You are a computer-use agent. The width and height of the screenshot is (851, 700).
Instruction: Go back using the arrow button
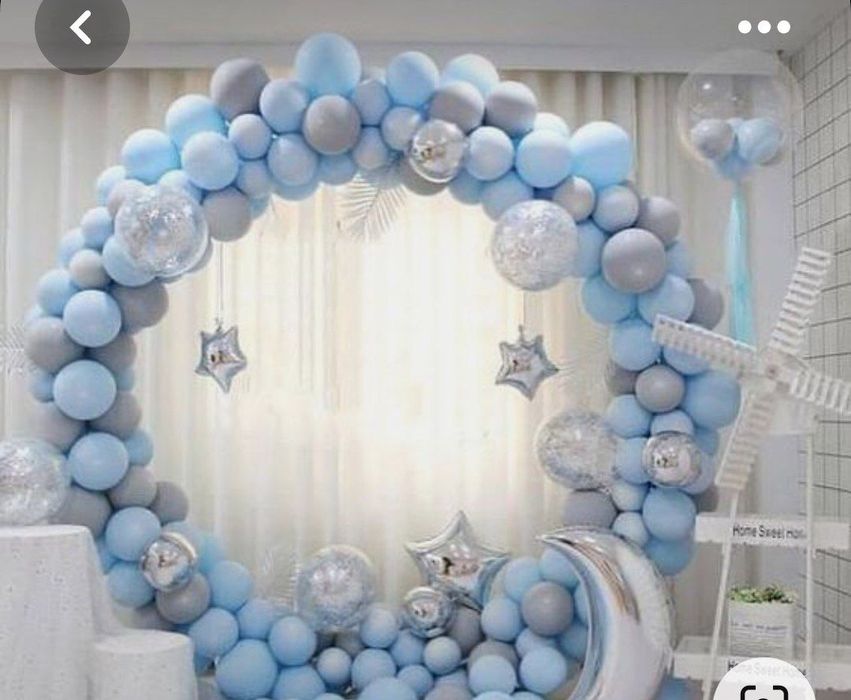pyautogui.click(x=81, y=28)
